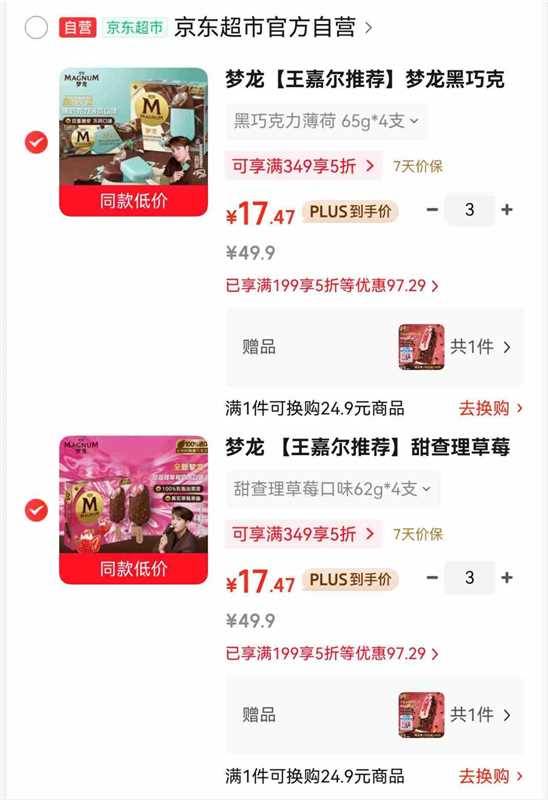The width and height of the screenshot is (548, 800).
Task: View 优惠97.29 discount details for 黑巧克力薄荷
Action: click(332, 286)
